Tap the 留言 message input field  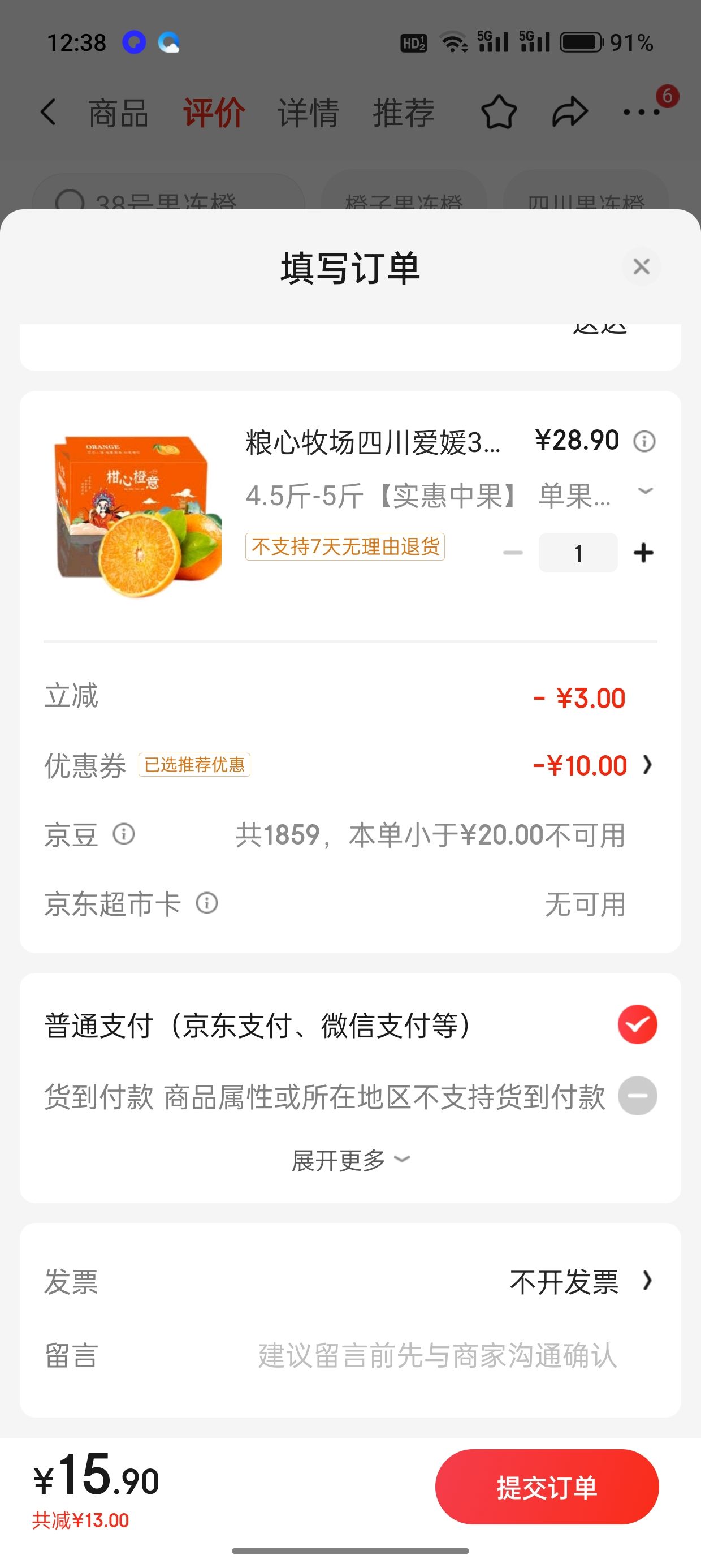pos(437,1355)
